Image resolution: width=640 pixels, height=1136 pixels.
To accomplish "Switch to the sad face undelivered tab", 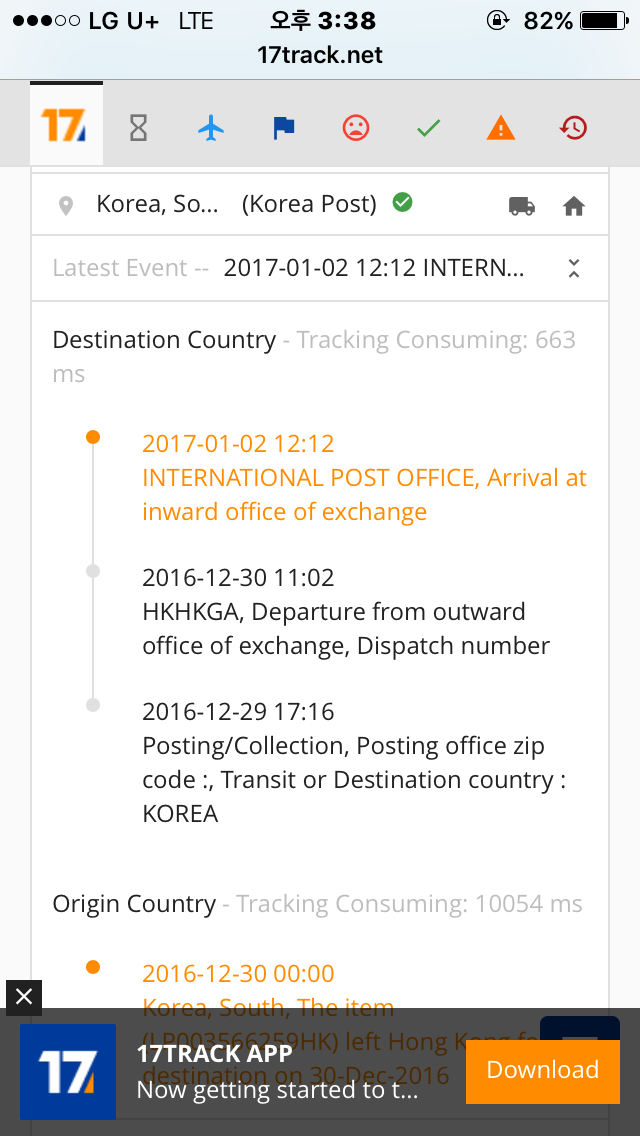I will click(x=356, y=127).
